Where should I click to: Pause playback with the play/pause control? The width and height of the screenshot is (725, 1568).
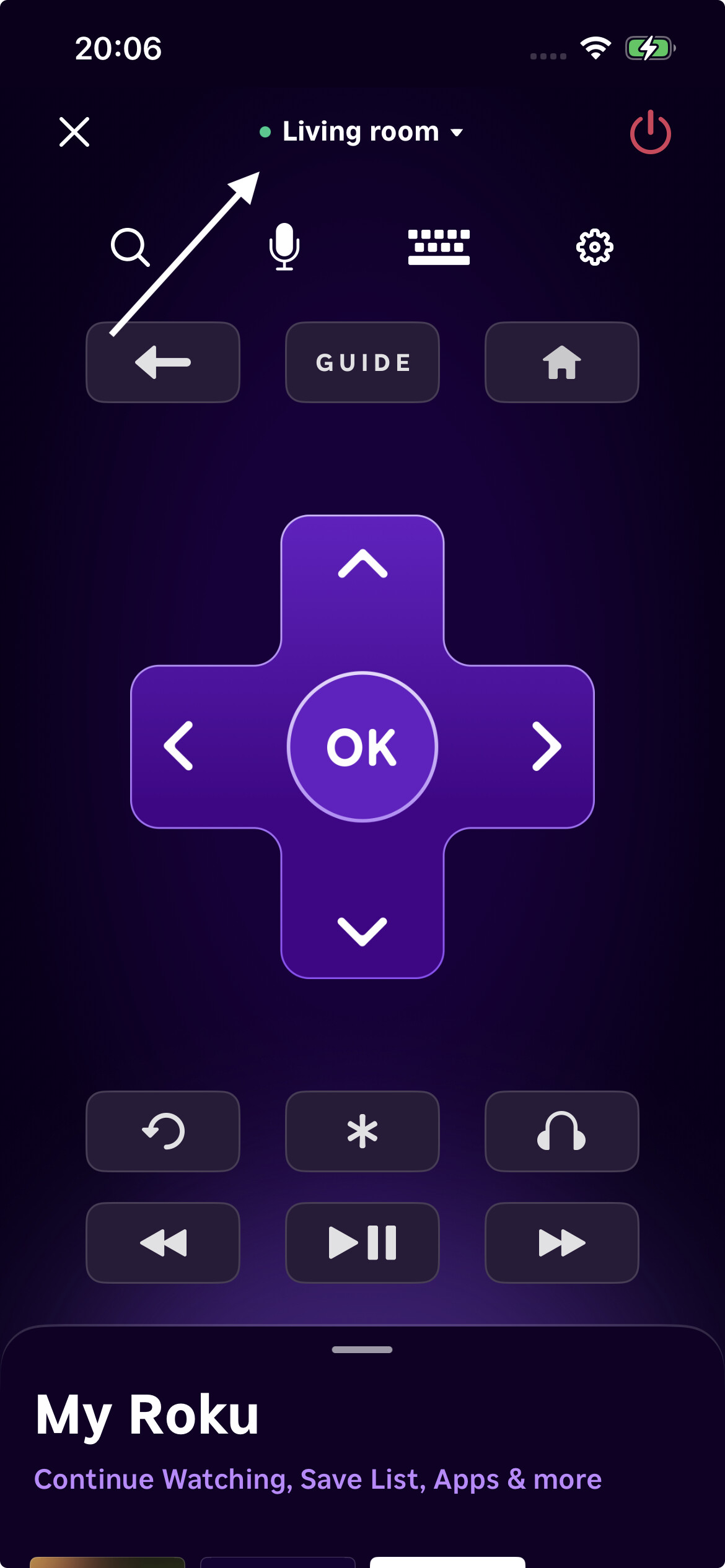point(362,1242)
